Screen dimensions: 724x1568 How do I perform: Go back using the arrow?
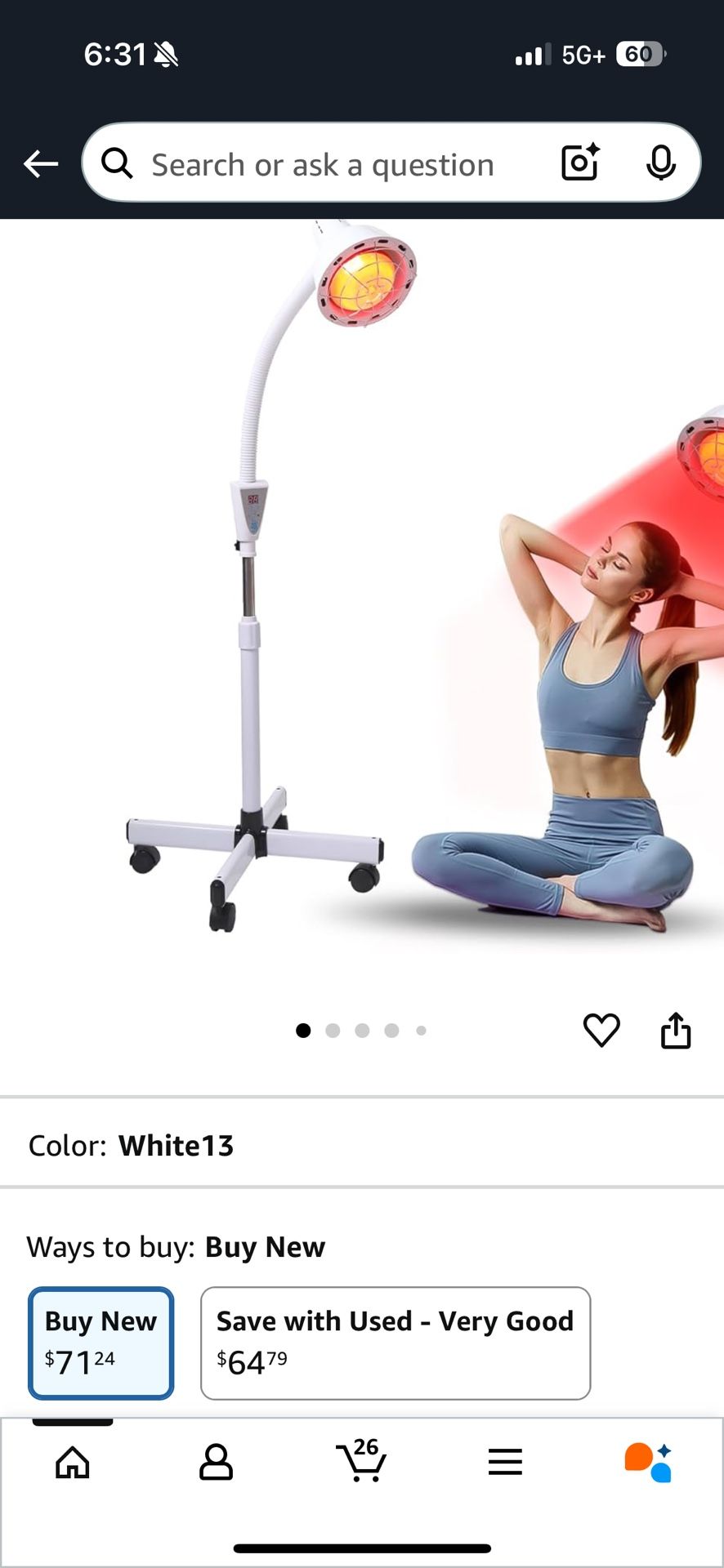click(x=40, y=163)
